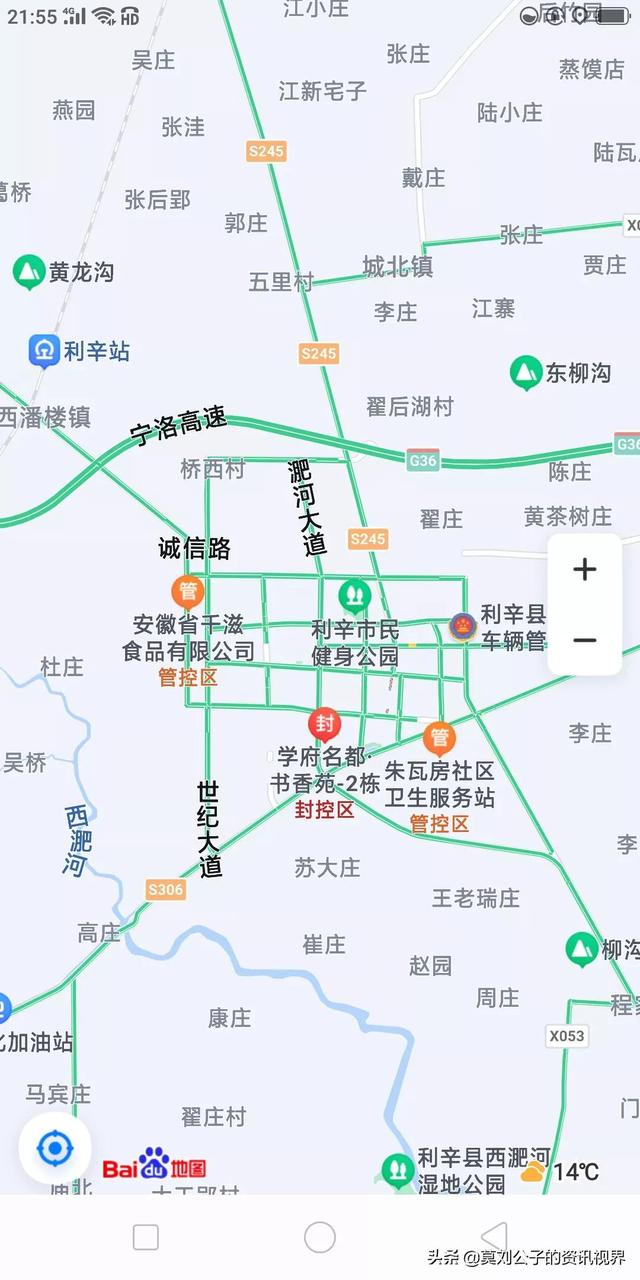The height and width of the screenshot is (1280, 640).
Task: Zoom out of the map
Action: click(x=584, y=640)
